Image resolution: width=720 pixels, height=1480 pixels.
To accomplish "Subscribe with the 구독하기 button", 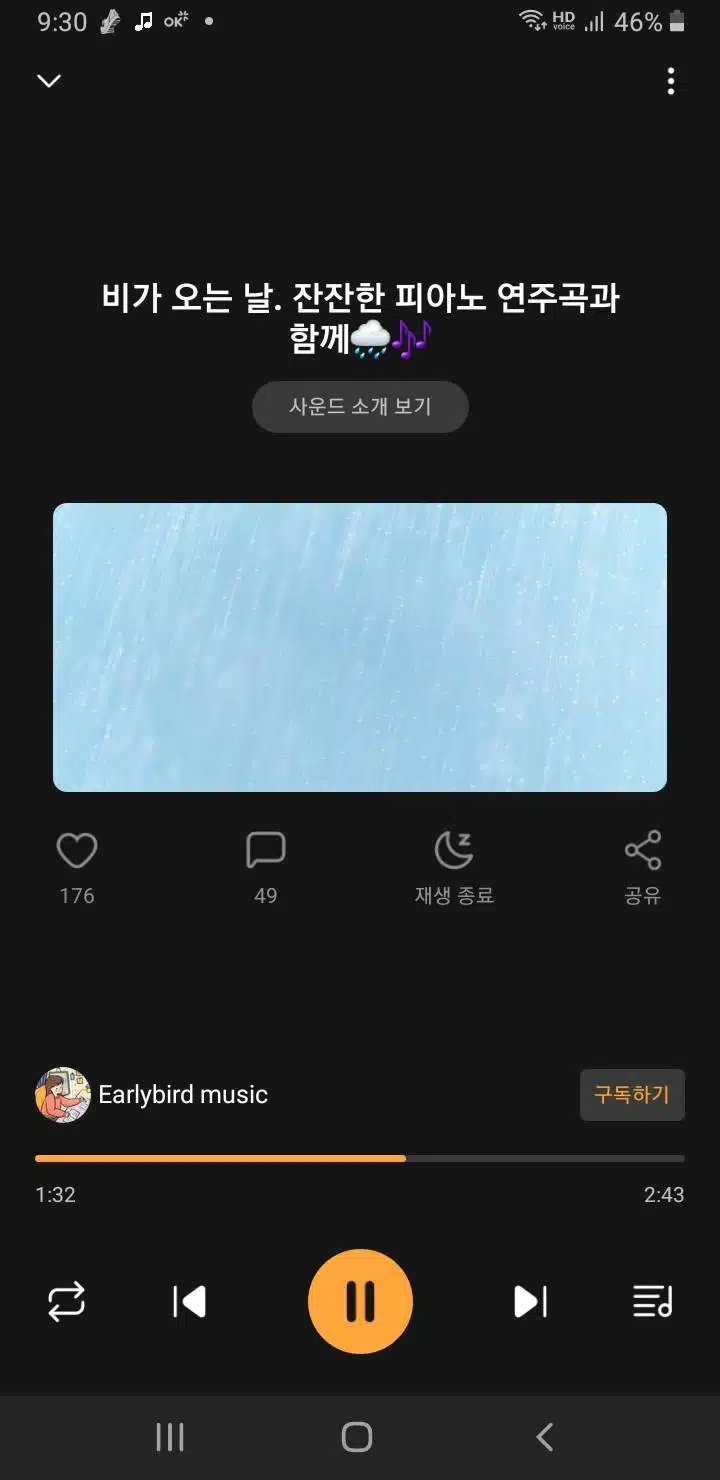I will click(632, 1094).
